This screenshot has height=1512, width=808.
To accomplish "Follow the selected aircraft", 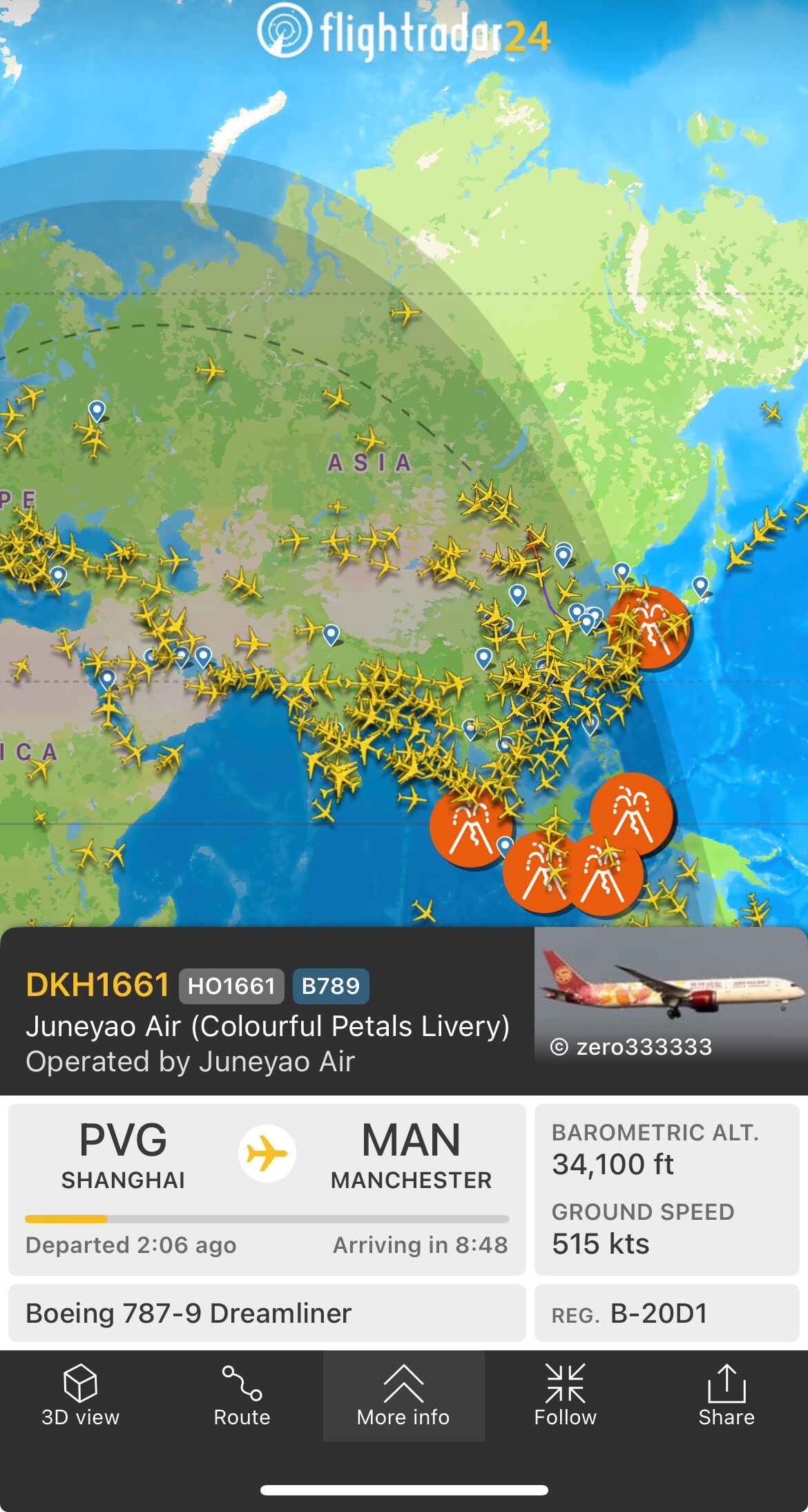I will [565, 1396].
